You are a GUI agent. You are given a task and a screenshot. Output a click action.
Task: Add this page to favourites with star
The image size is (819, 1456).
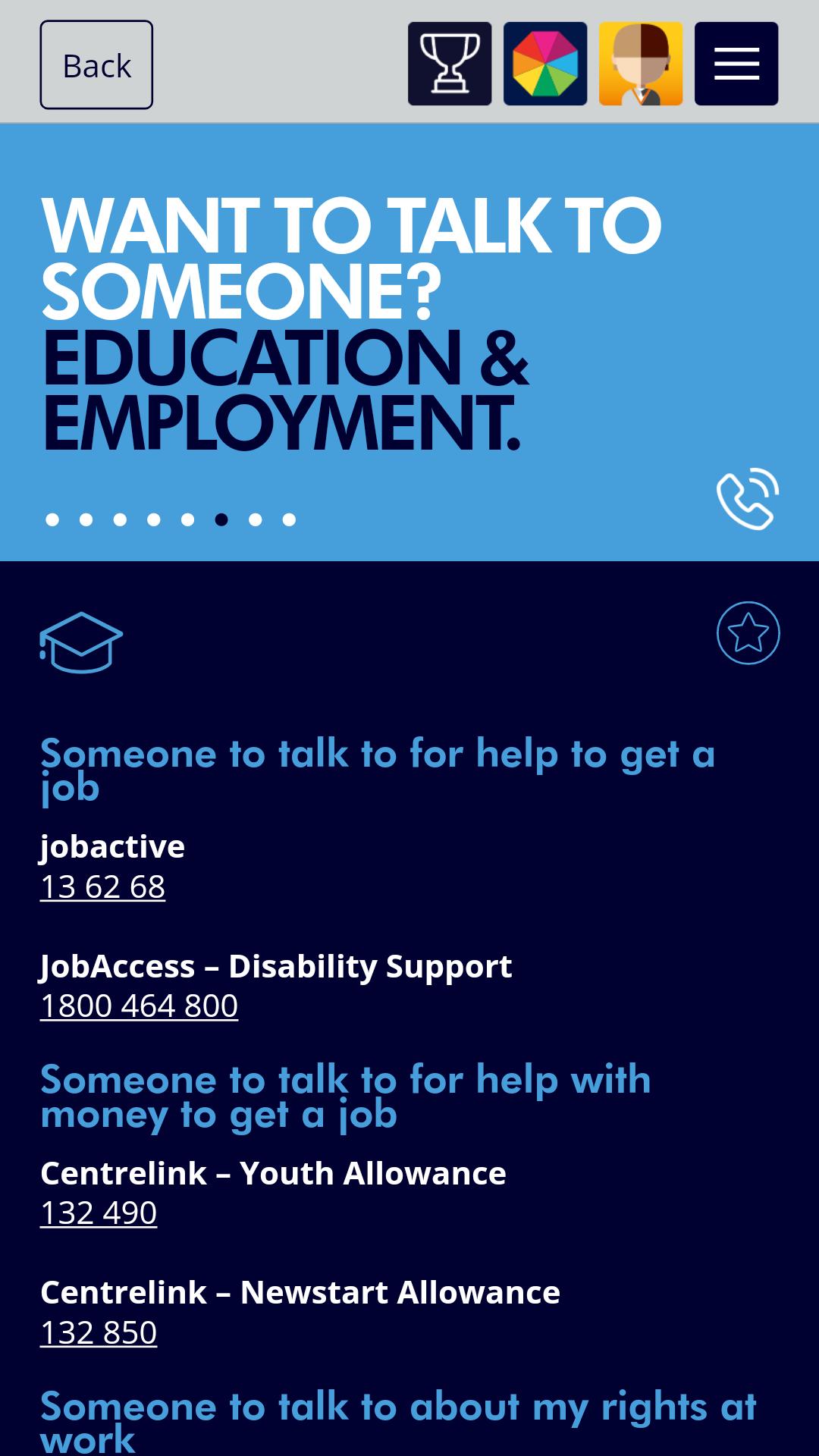coord(748,633)
